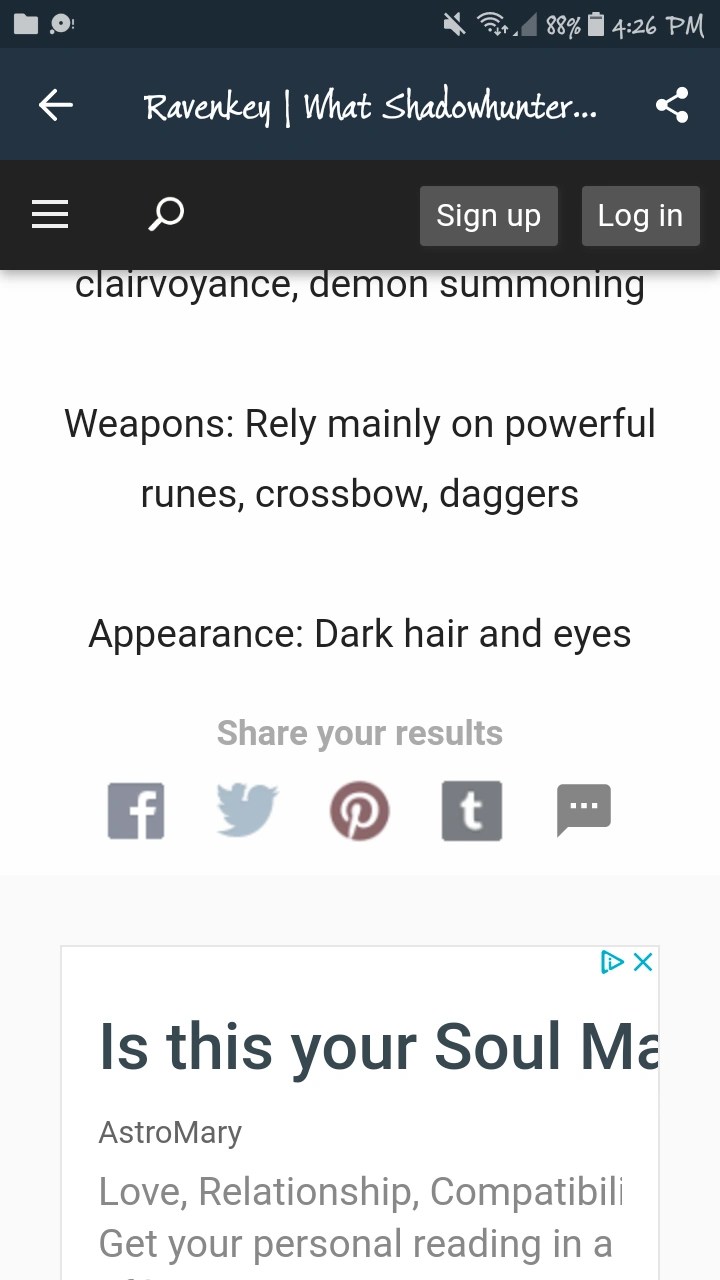Open the hamburger menu
720x1280 pixels.
[x=50, y=214]
